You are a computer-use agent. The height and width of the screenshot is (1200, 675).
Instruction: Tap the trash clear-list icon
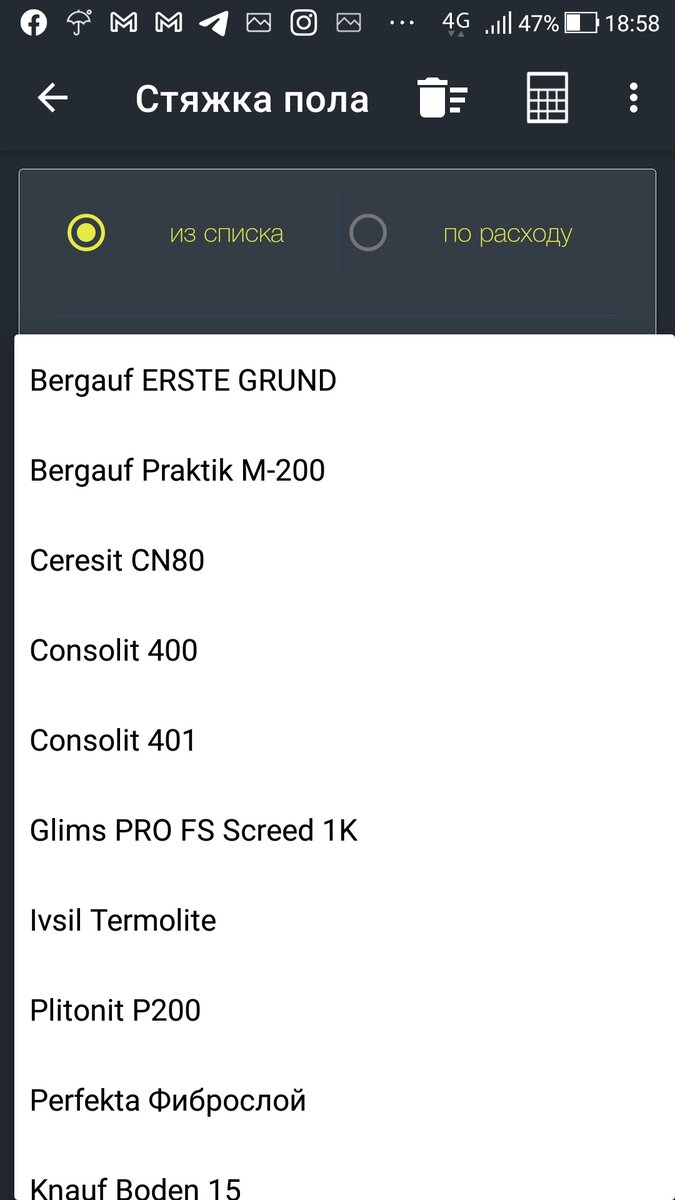pyautogui.click(x=443, y=98)
